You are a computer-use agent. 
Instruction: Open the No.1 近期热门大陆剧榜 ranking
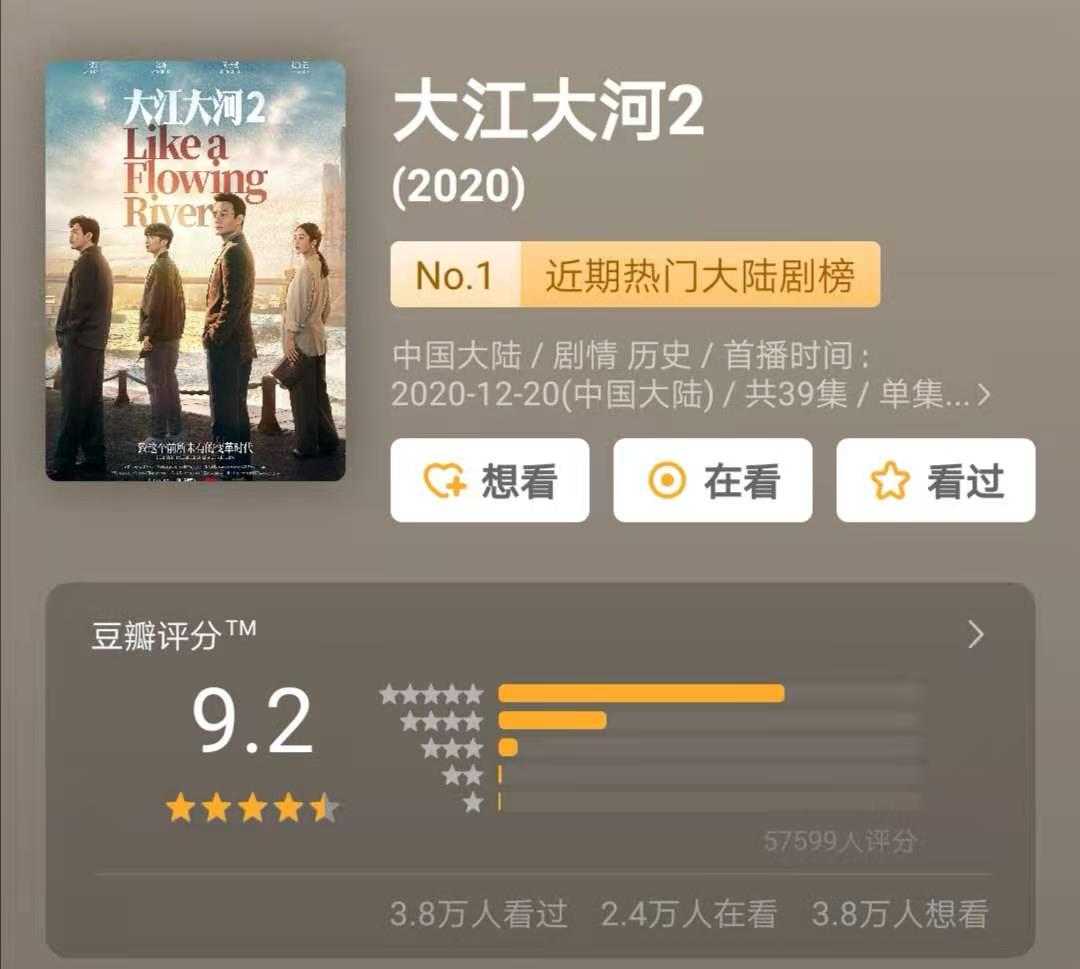click(x=635, y=275)
